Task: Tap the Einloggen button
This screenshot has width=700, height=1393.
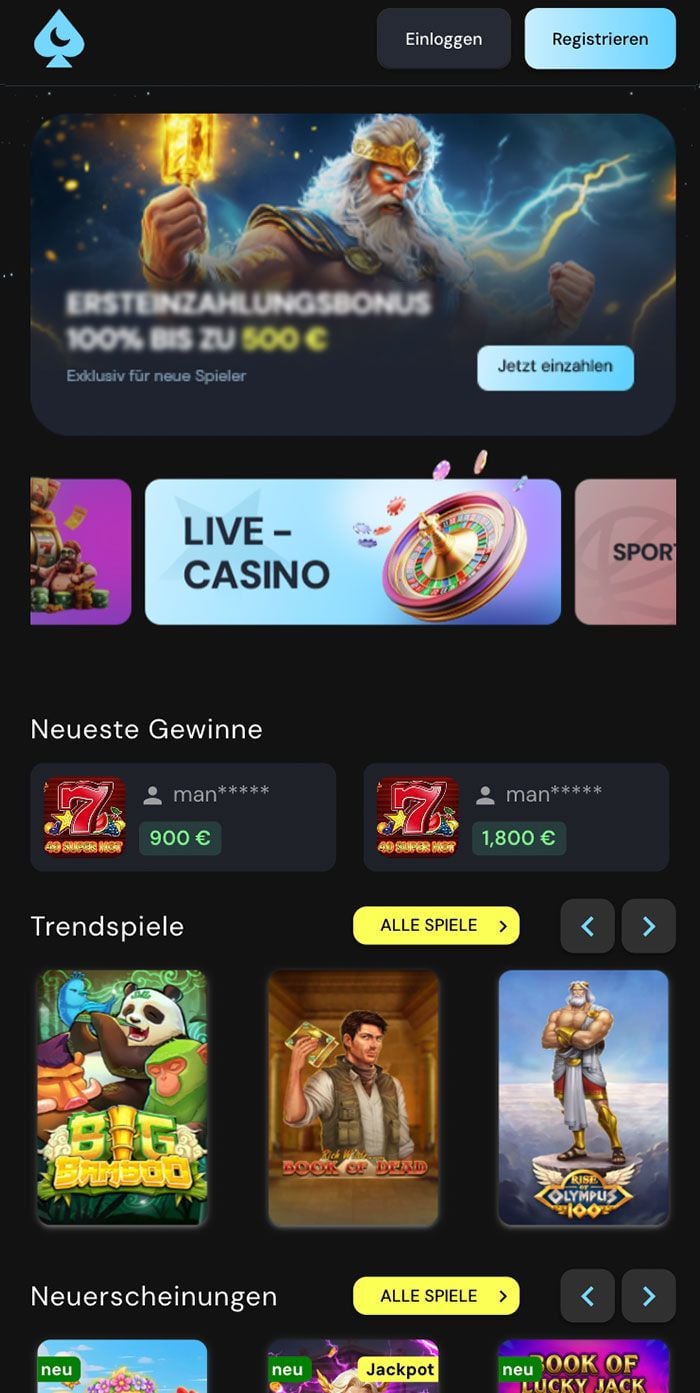Action: (443, 39)
